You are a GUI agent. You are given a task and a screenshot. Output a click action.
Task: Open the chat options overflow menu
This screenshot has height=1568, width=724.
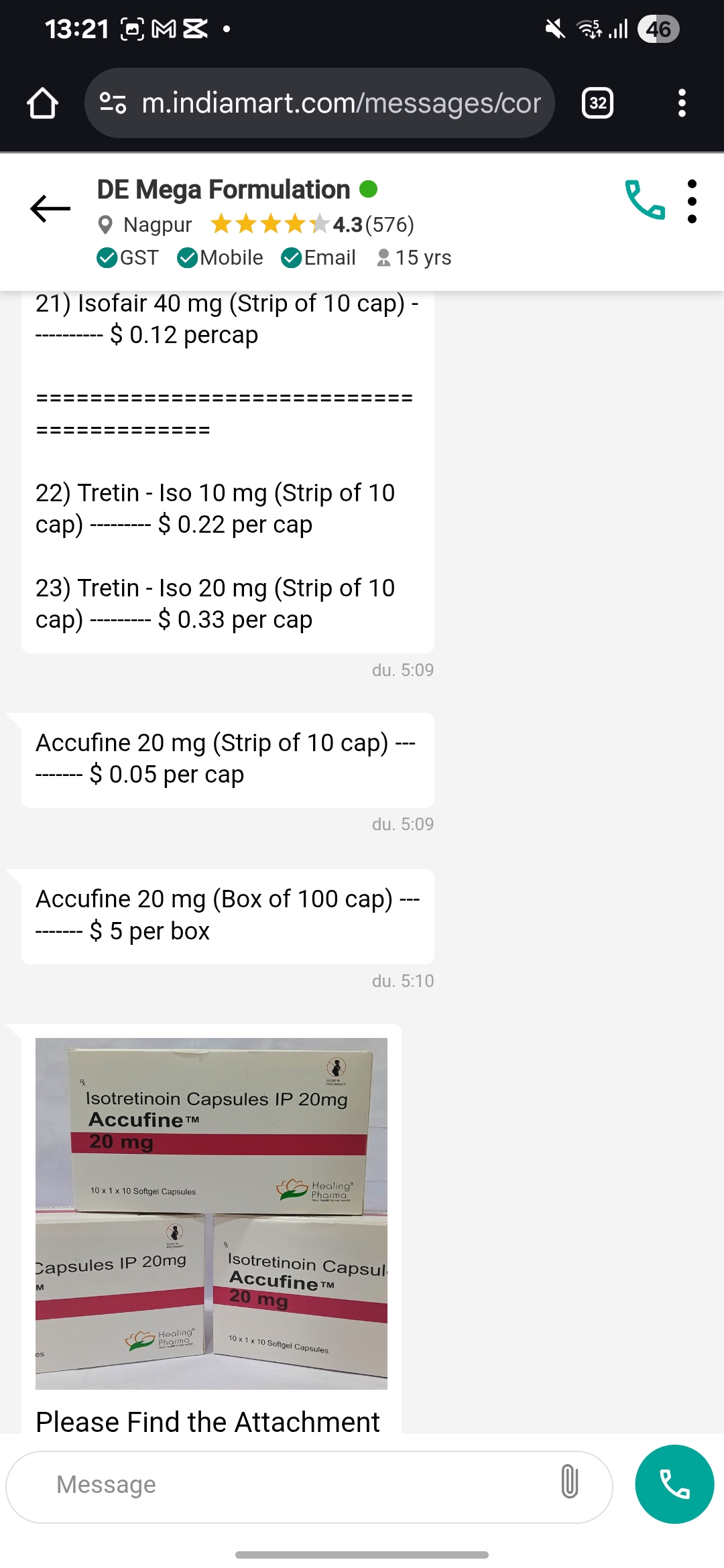692,201
